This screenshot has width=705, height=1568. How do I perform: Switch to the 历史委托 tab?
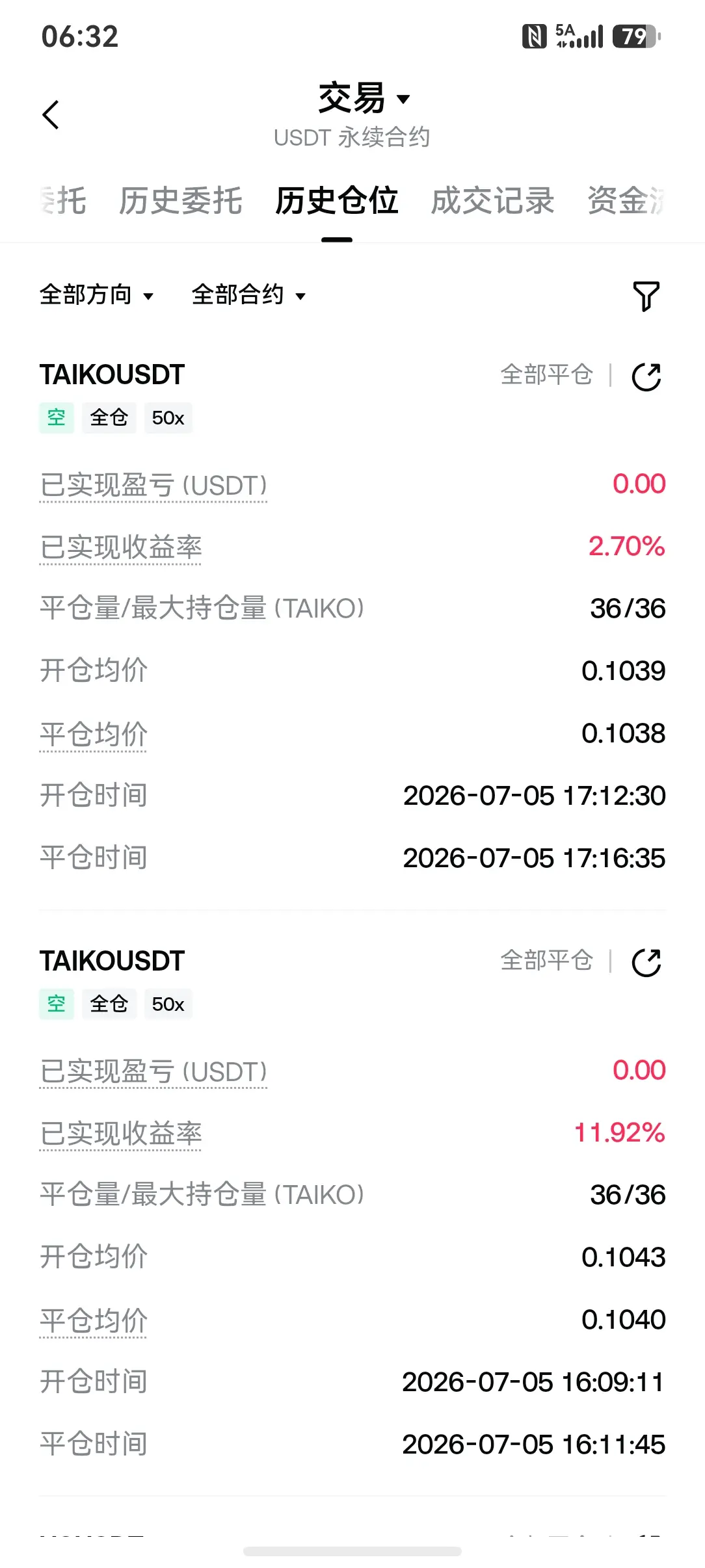181,200
